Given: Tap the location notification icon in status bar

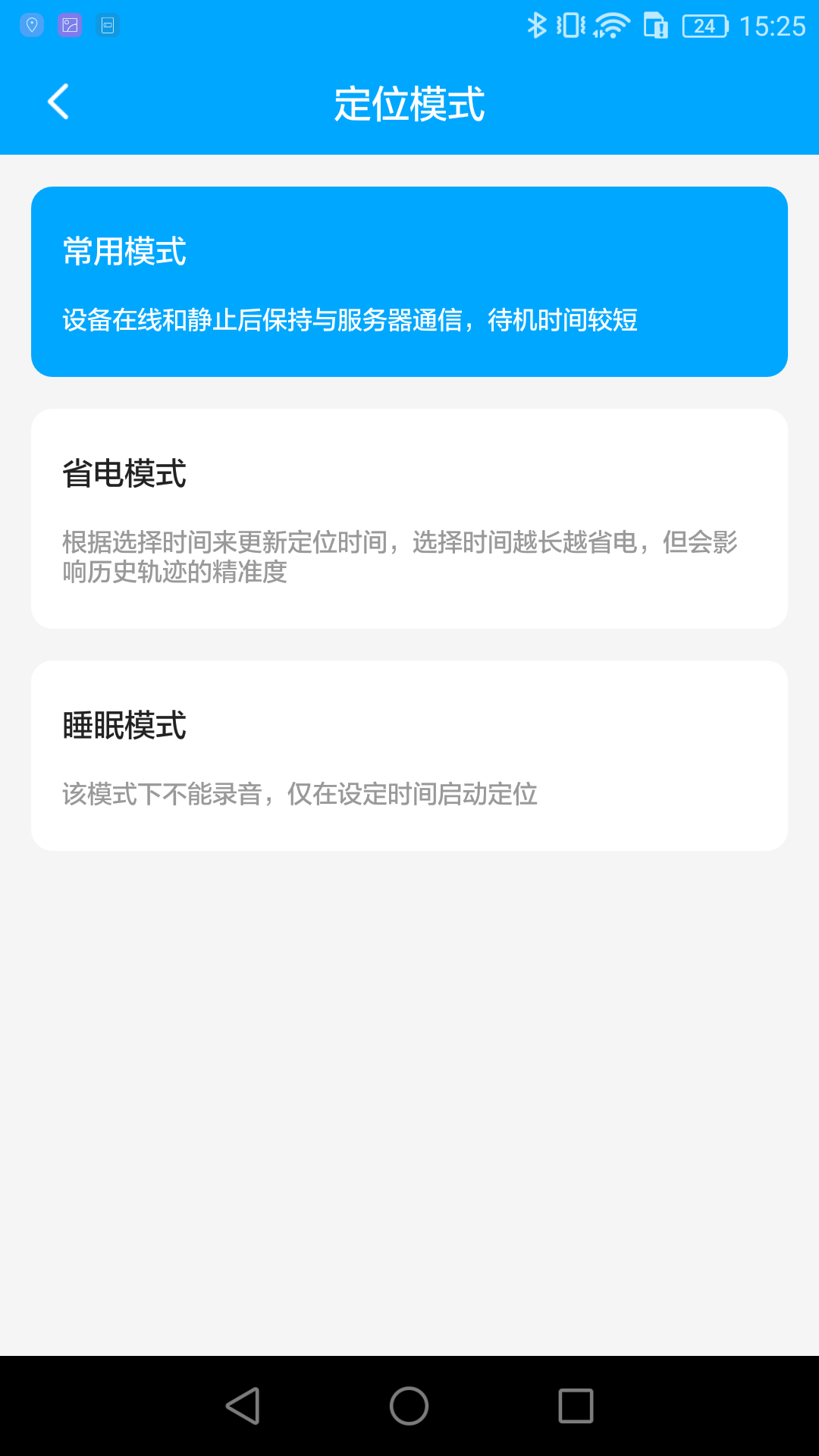Looking at the screenshot, I should pos(31,25).
